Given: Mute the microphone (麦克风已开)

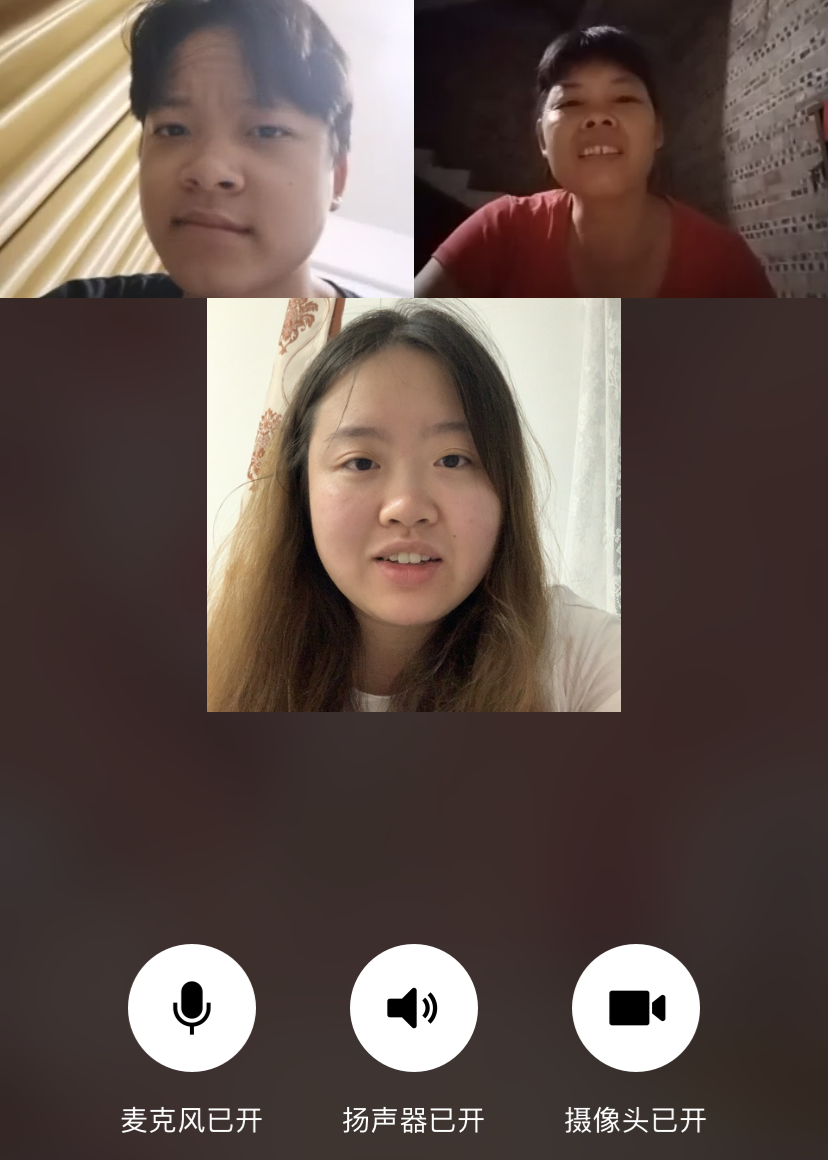Looking at the screenshot, I should pyautogui.click(x=192, y=1008).
